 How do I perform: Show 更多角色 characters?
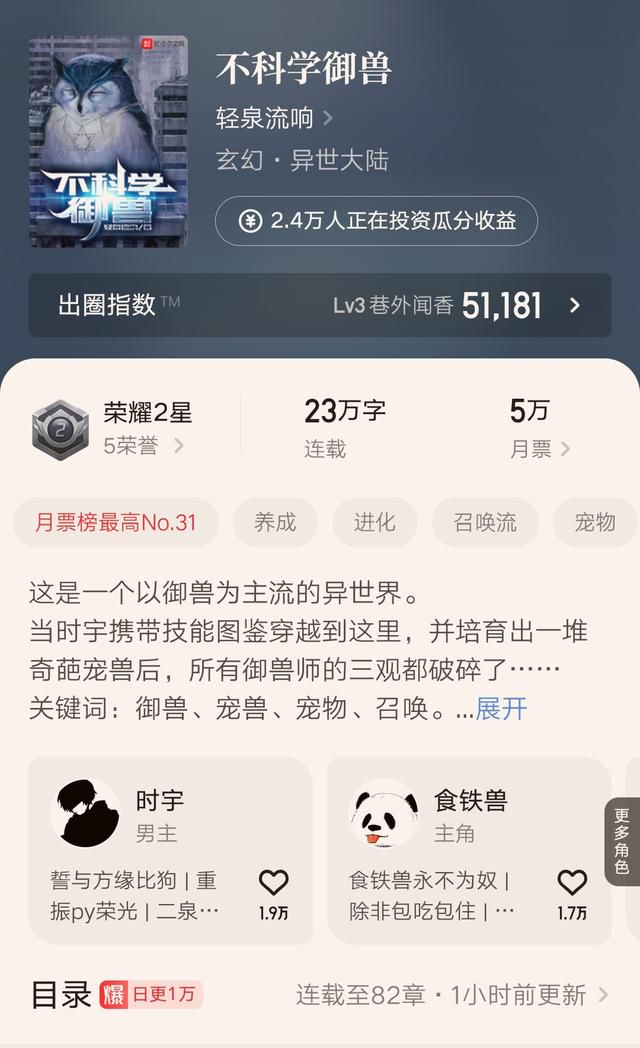pyautogui.click(x=622, y=841)
